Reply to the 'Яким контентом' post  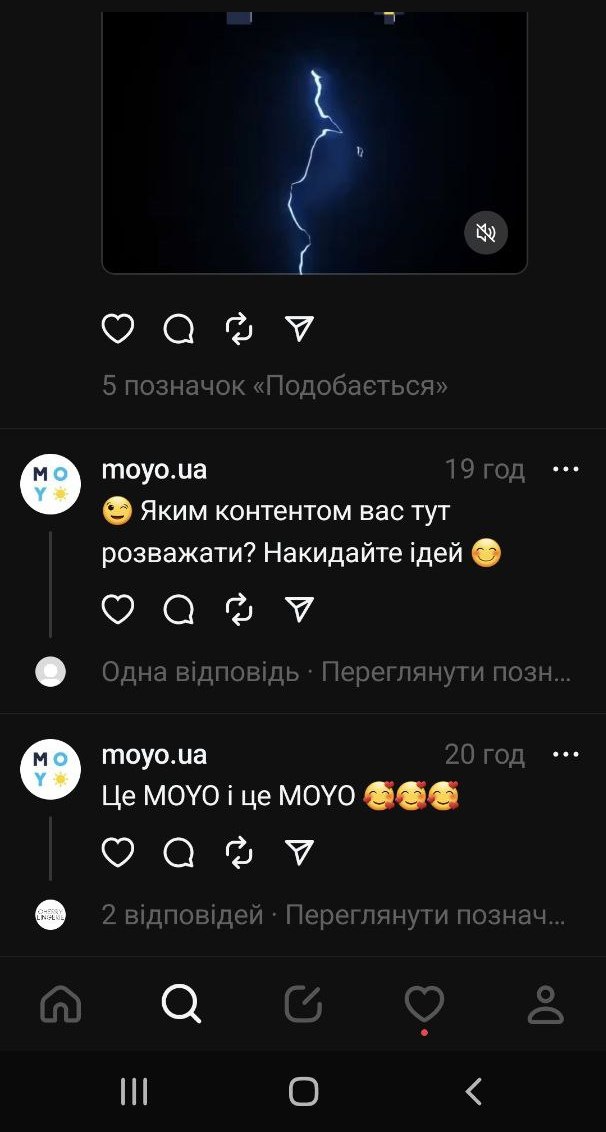178,609
